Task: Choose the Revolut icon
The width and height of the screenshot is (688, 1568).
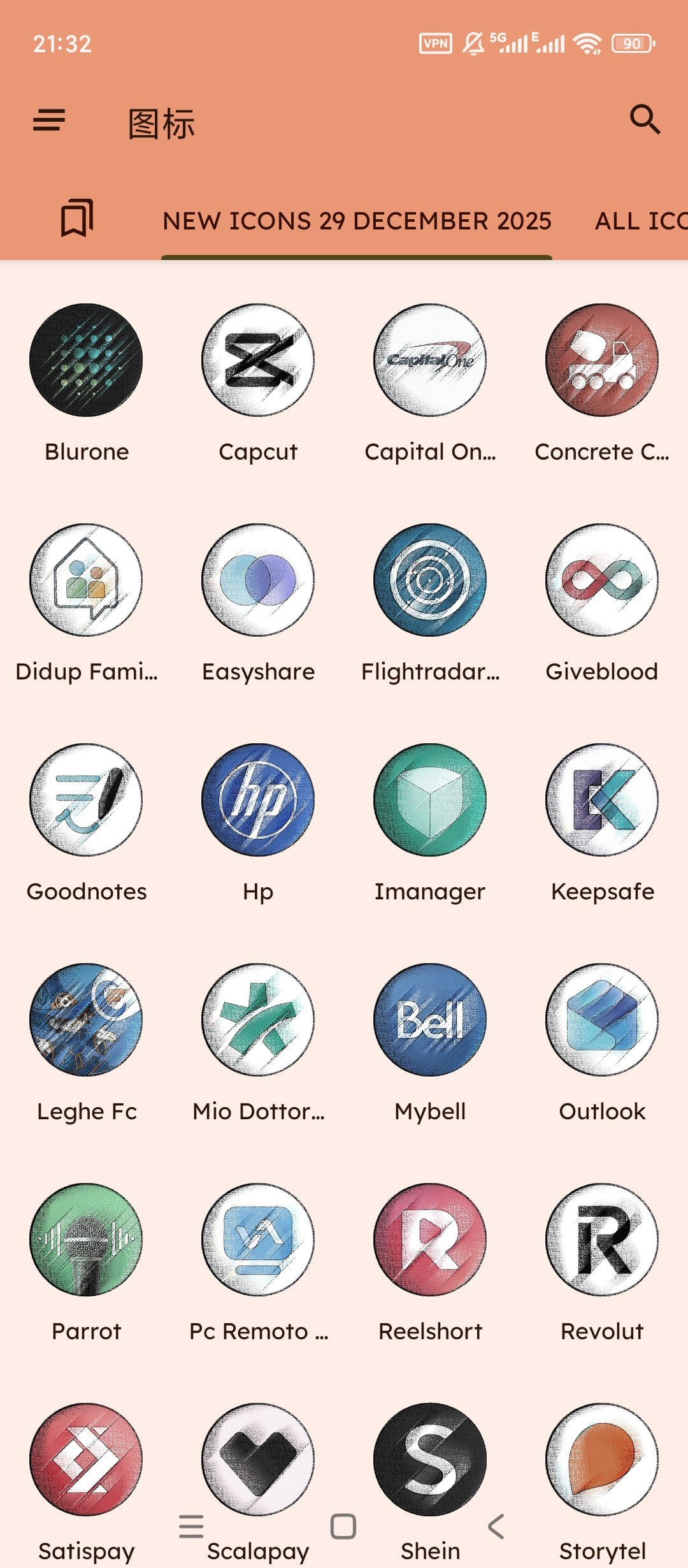Action: point(602,1240)
